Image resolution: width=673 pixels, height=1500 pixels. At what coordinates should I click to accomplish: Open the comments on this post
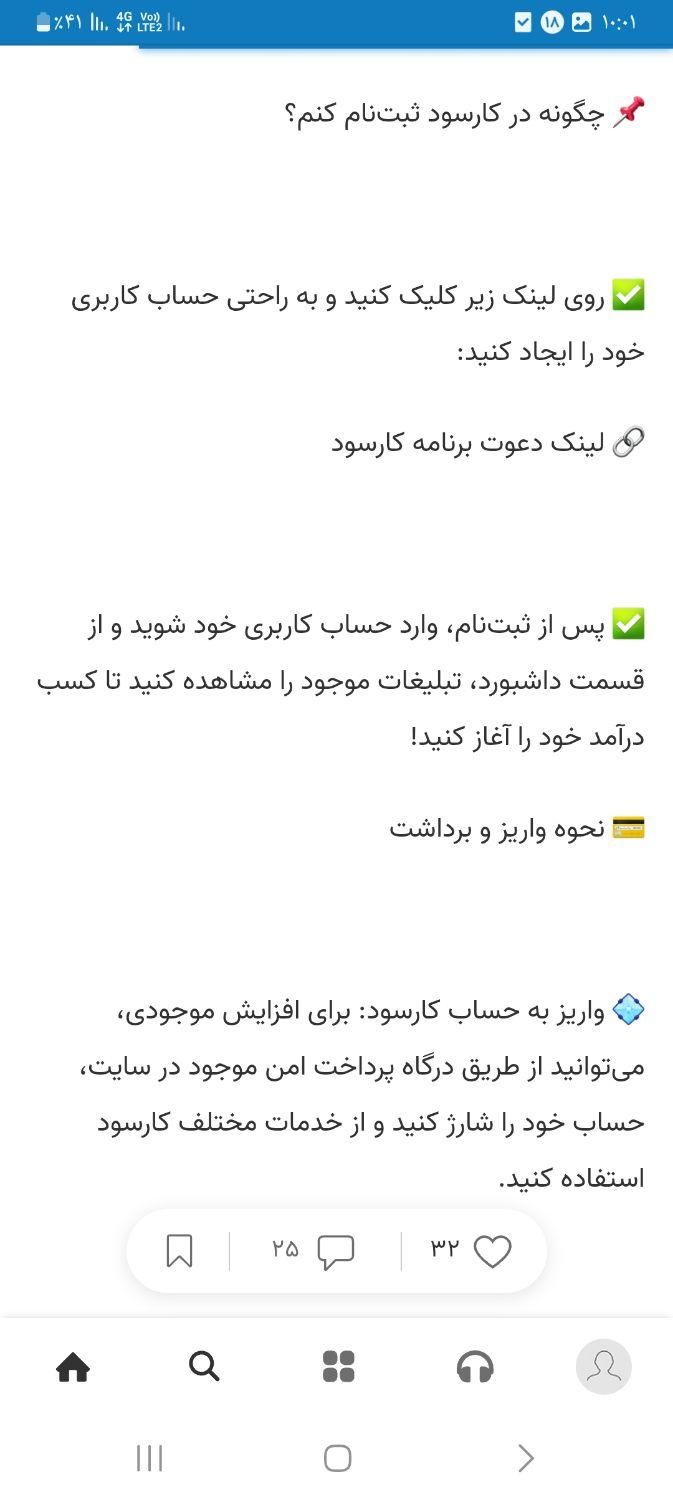point(336,1251)
